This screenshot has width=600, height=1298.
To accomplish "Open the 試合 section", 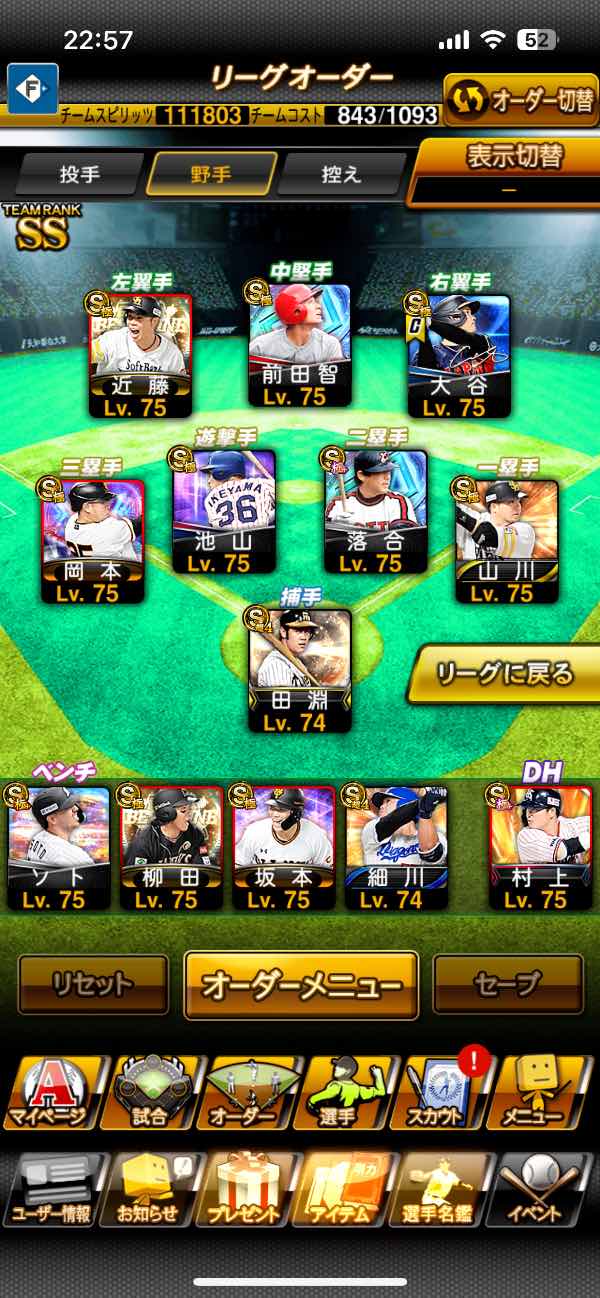I will 152,1092.
